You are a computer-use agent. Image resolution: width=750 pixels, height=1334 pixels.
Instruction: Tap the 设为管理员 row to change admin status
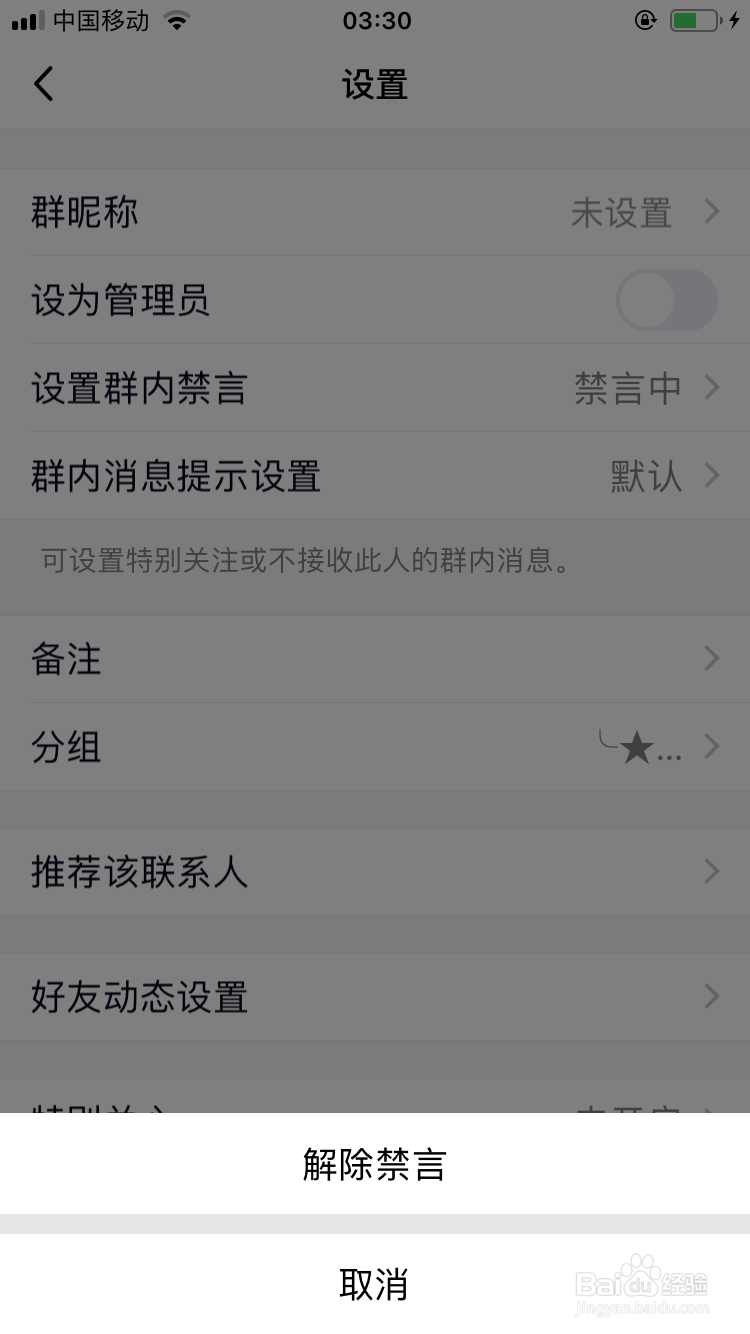click(x=375, y=300)
